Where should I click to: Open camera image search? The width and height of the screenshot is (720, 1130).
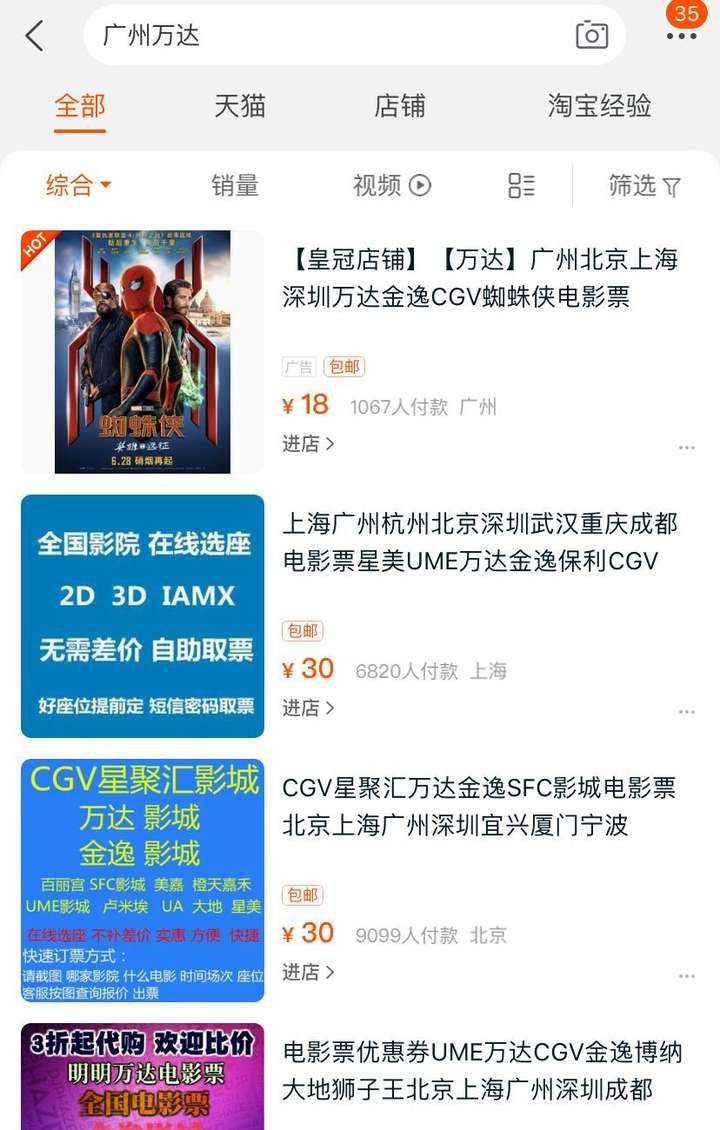coord(592,36)
